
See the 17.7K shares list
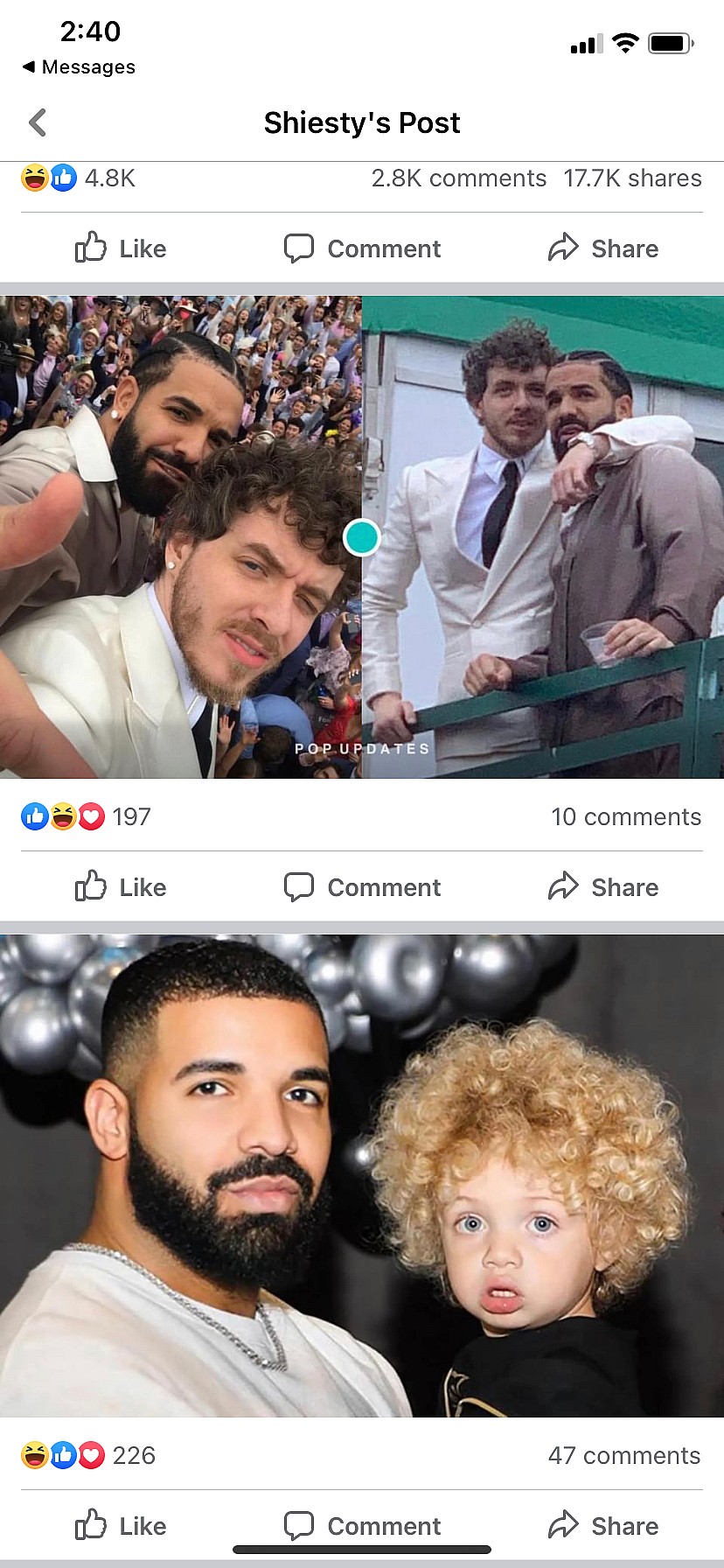pyautogui.click(x=632, y=178)
